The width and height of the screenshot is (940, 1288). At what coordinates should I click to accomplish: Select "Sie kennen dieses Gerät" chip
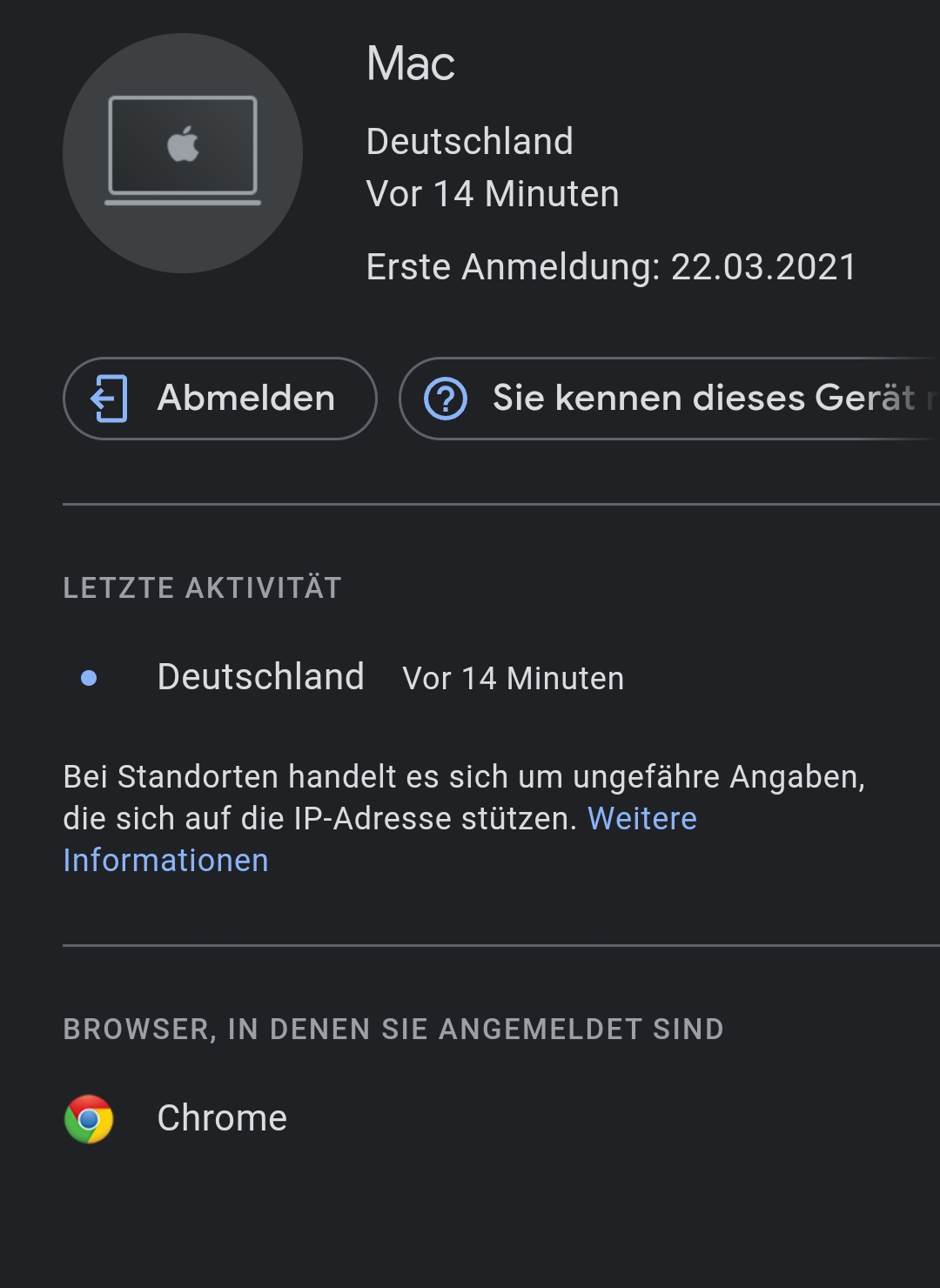(670, 399)
